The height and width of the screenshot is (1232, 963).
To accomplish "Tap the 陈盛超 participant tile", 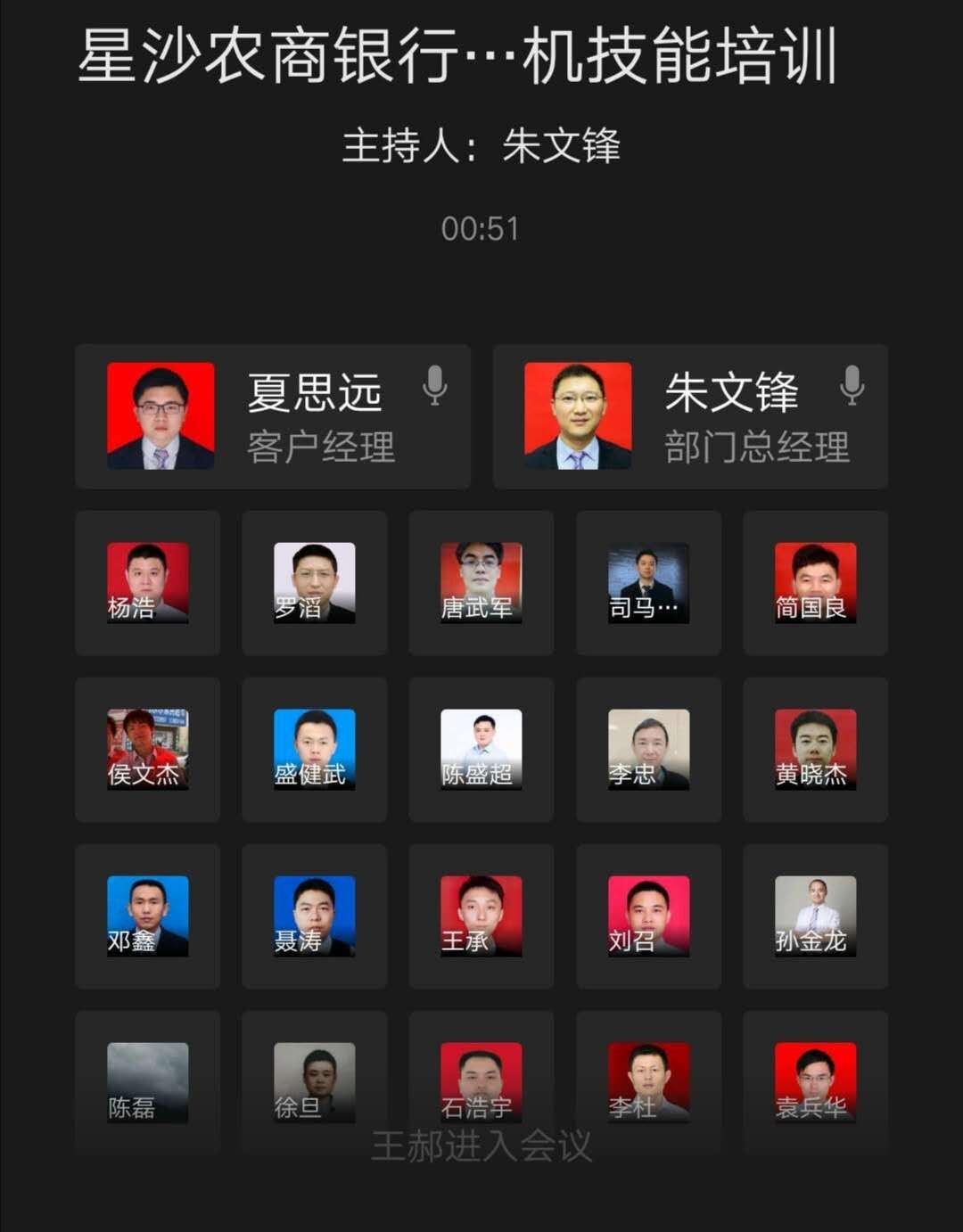I will click(481, 750).
